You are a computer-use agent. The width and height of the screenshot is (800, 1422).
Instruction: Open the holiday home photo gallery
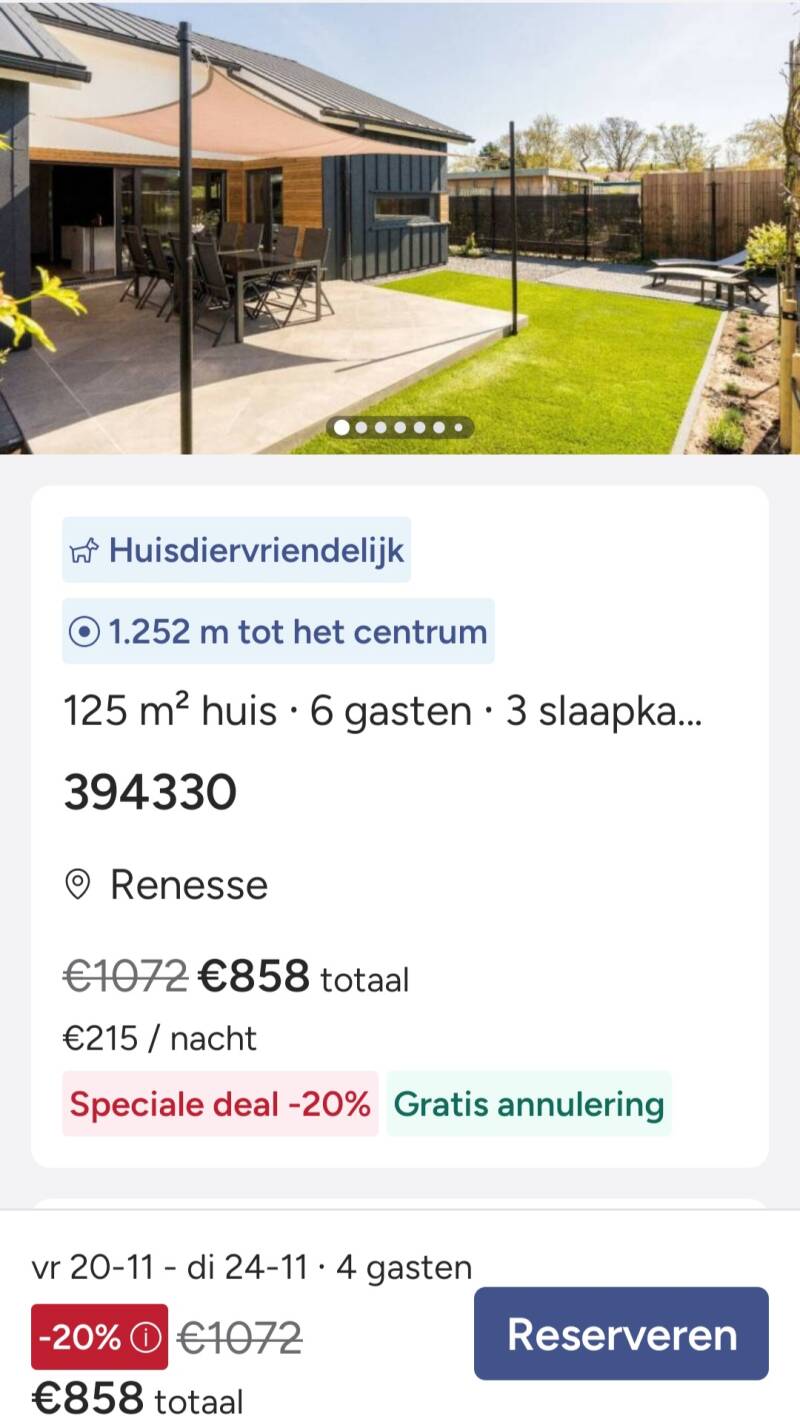click(400, 227)
